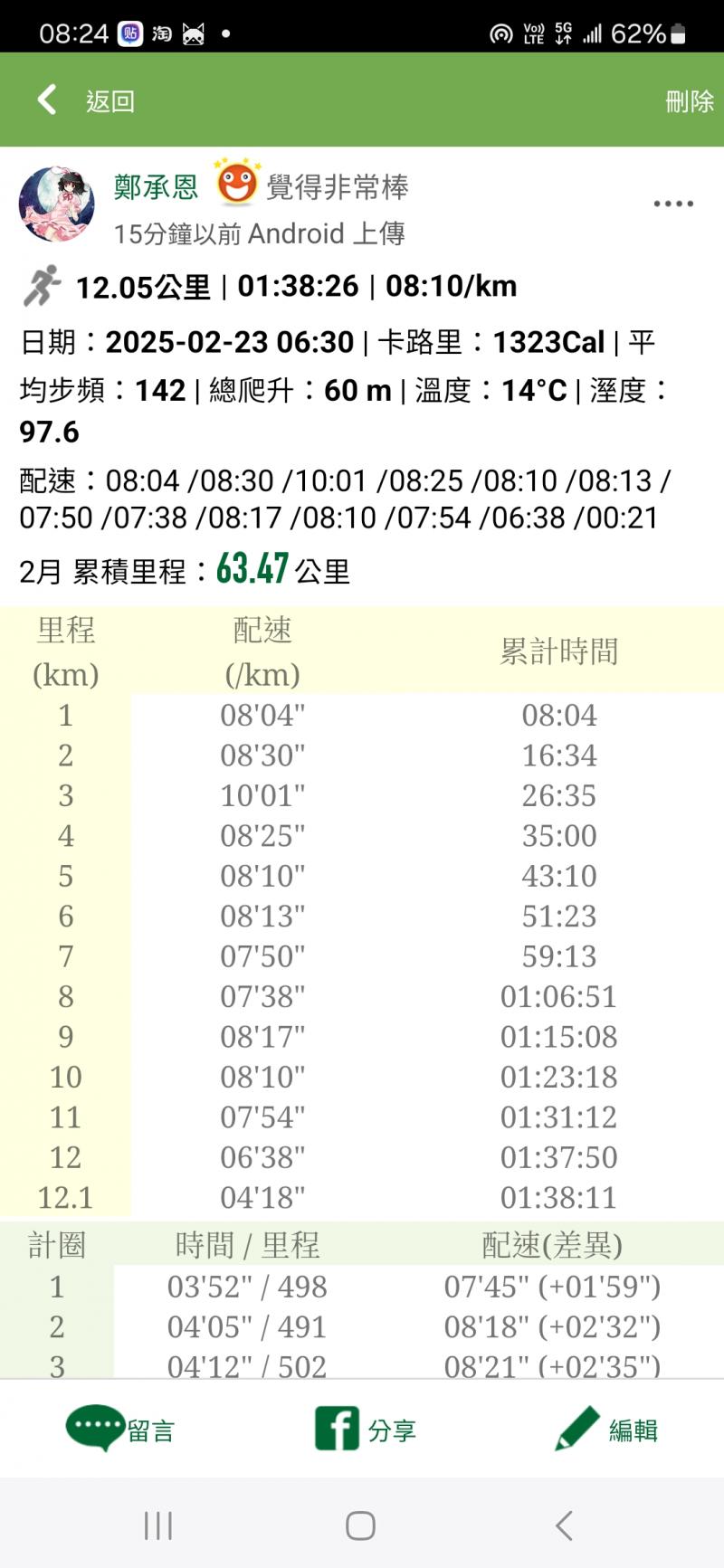The image size is (724, 1568).
Task: Leave a comment with 留言
Action: click(119, 1430)
